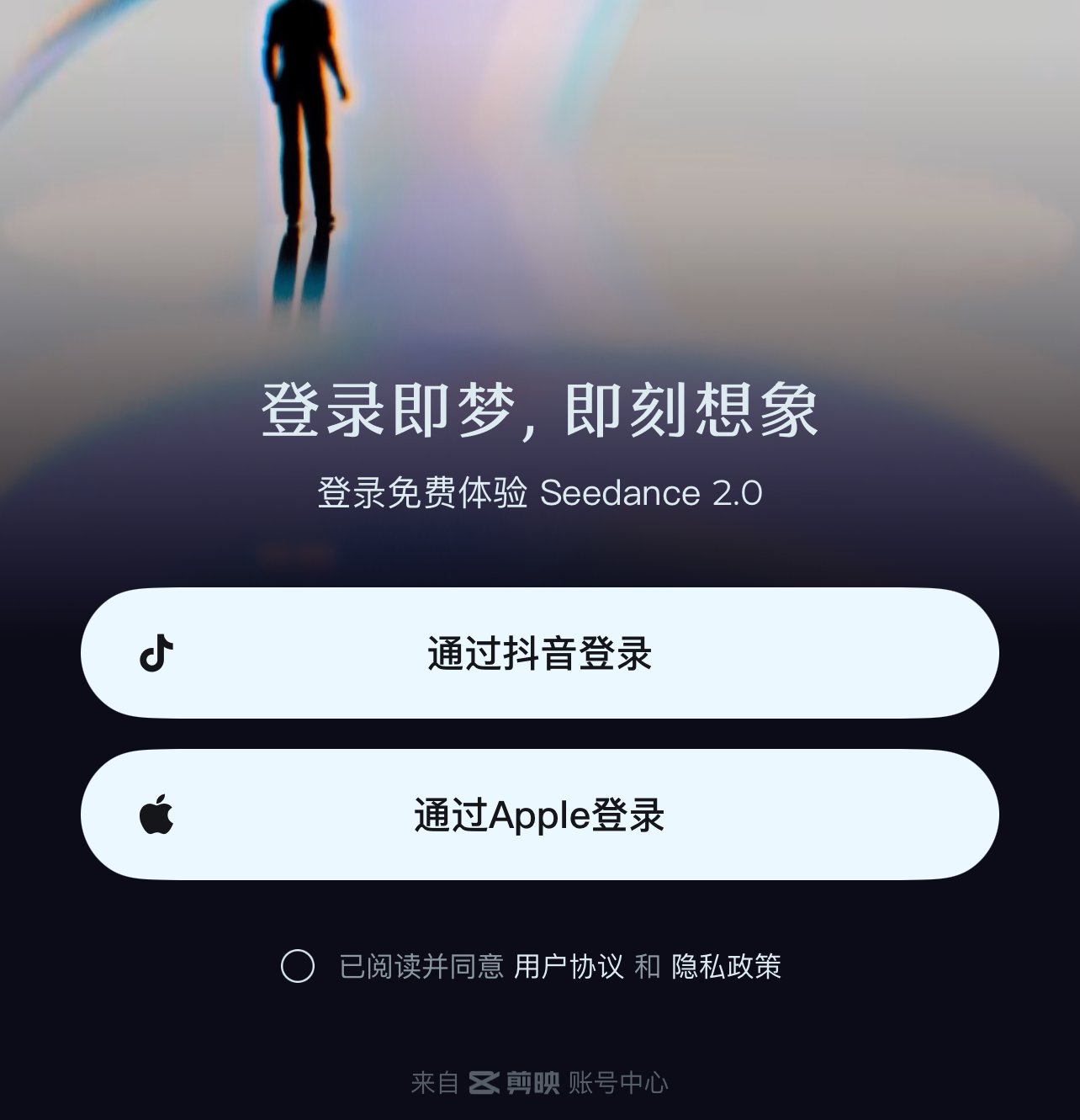Tap the Seedance 2.0 subtitle text
The image size is (1080, 1120).
[x=540, y=494]
